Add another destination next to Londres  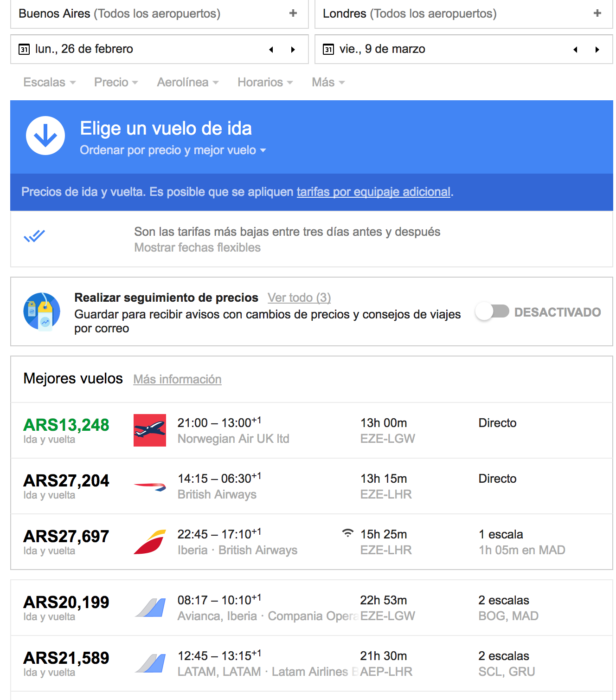596,14
